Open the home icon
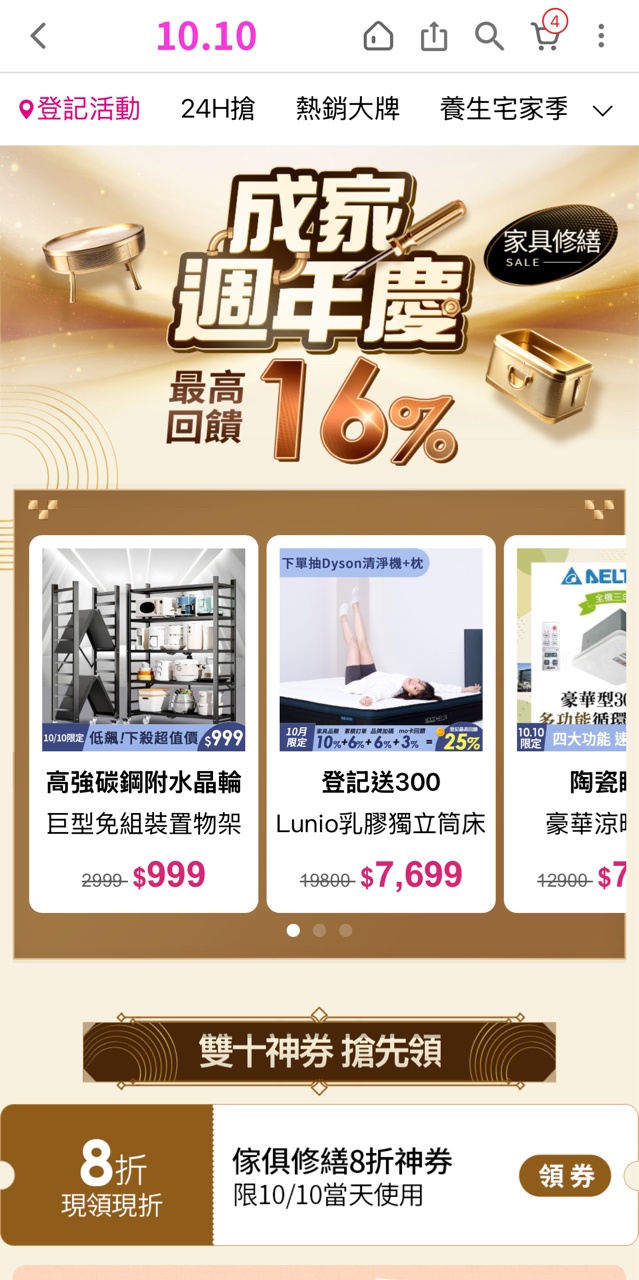 click(x=378, y=37)
